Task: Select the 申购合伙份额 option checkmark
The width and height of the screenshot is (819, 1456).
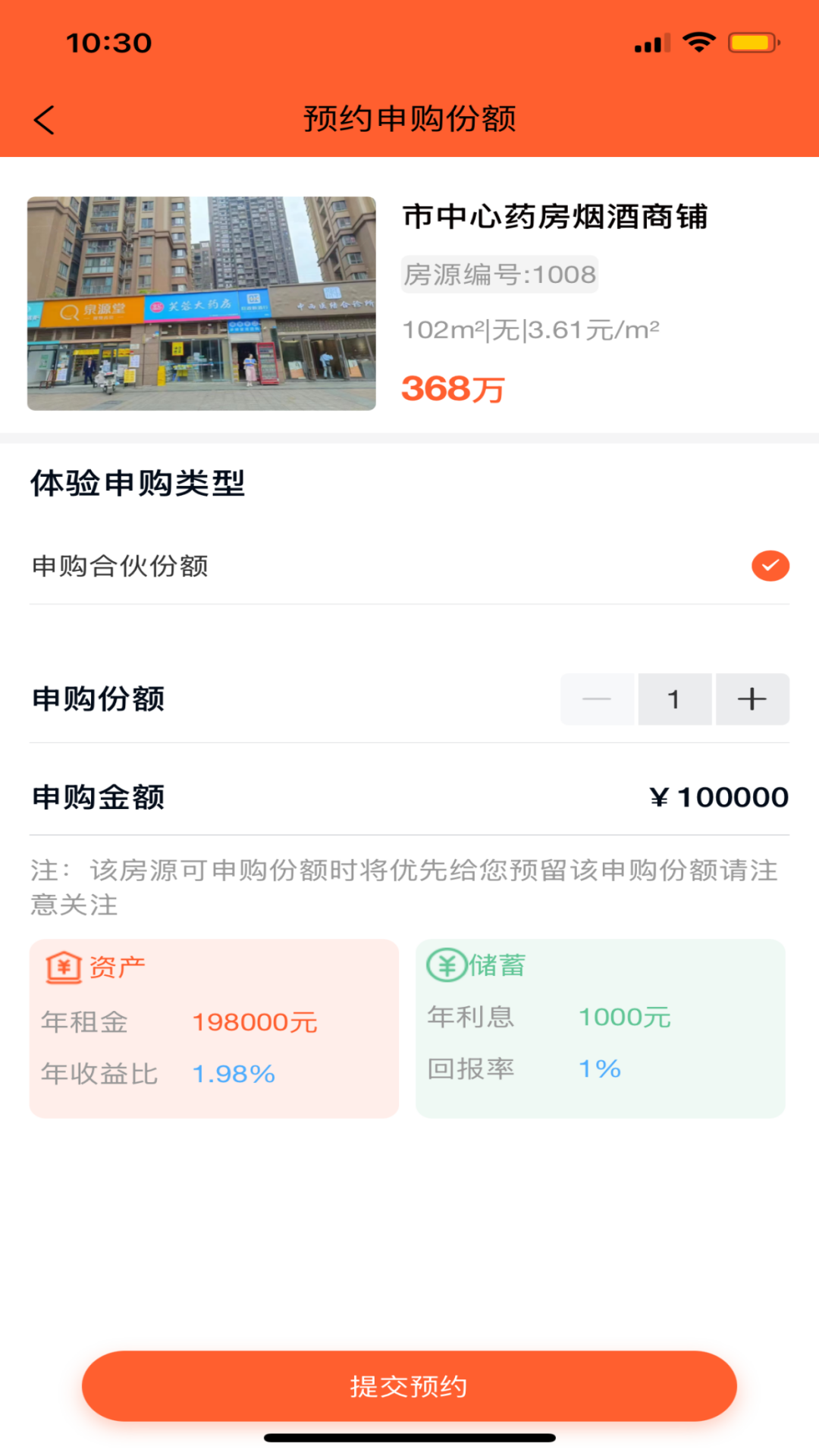Action: click(x=770, y=566)
